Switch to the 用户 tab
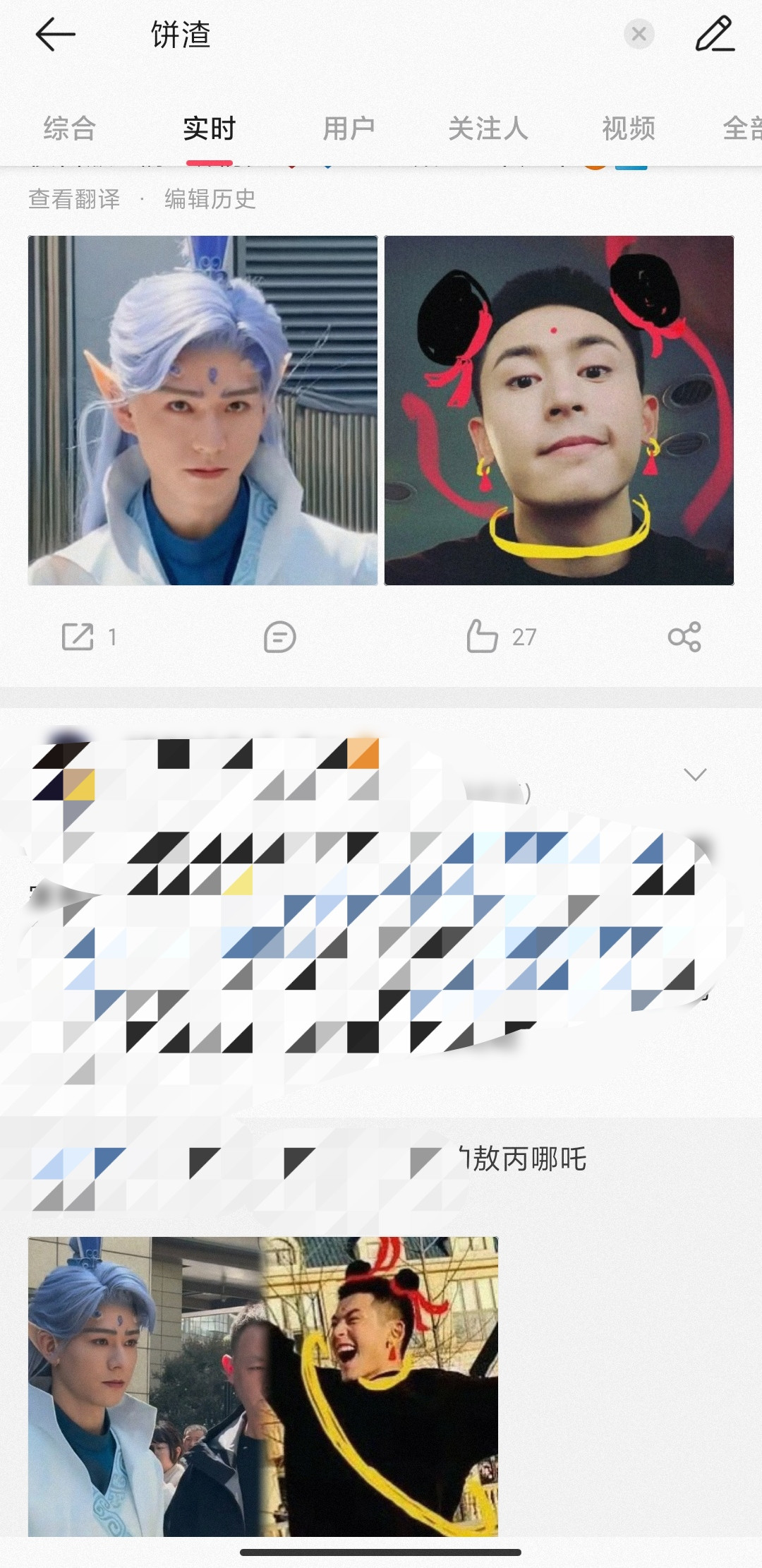The width and height of the screenshot is (762, 1568). pyautogui.click(x=349, y=128)
